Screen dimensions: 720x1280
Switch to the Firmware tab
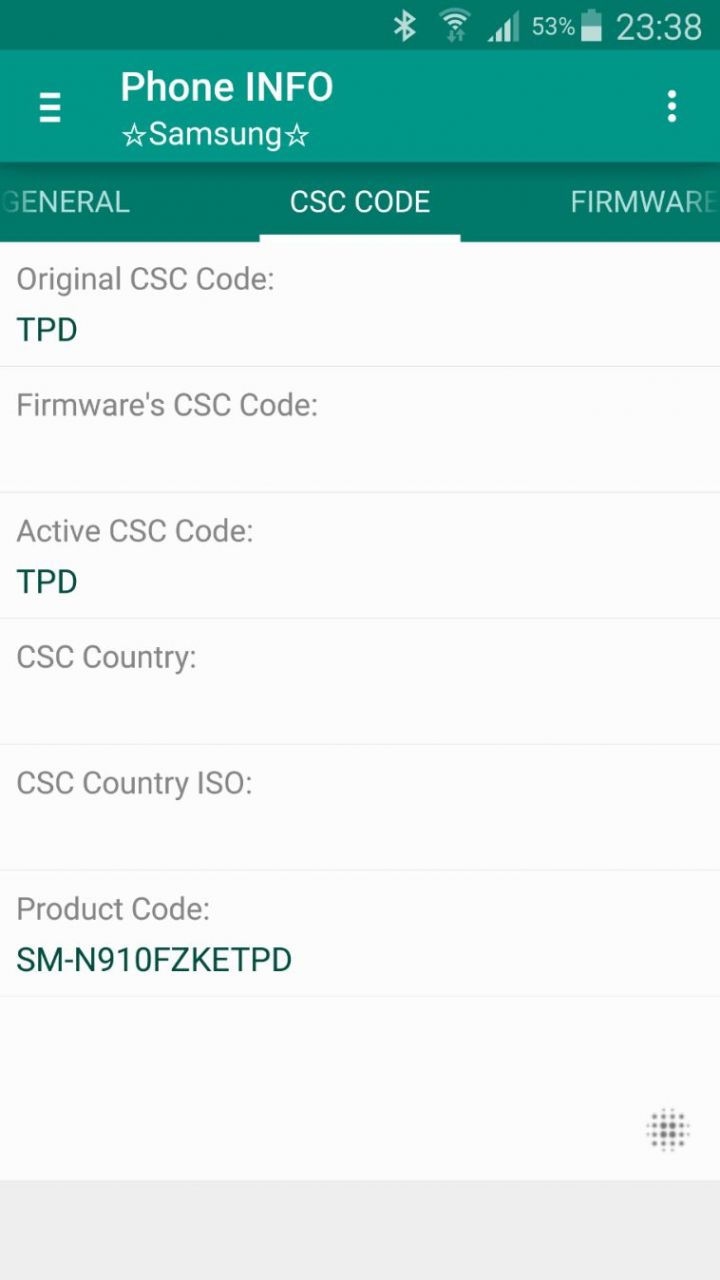pos(644,202)
